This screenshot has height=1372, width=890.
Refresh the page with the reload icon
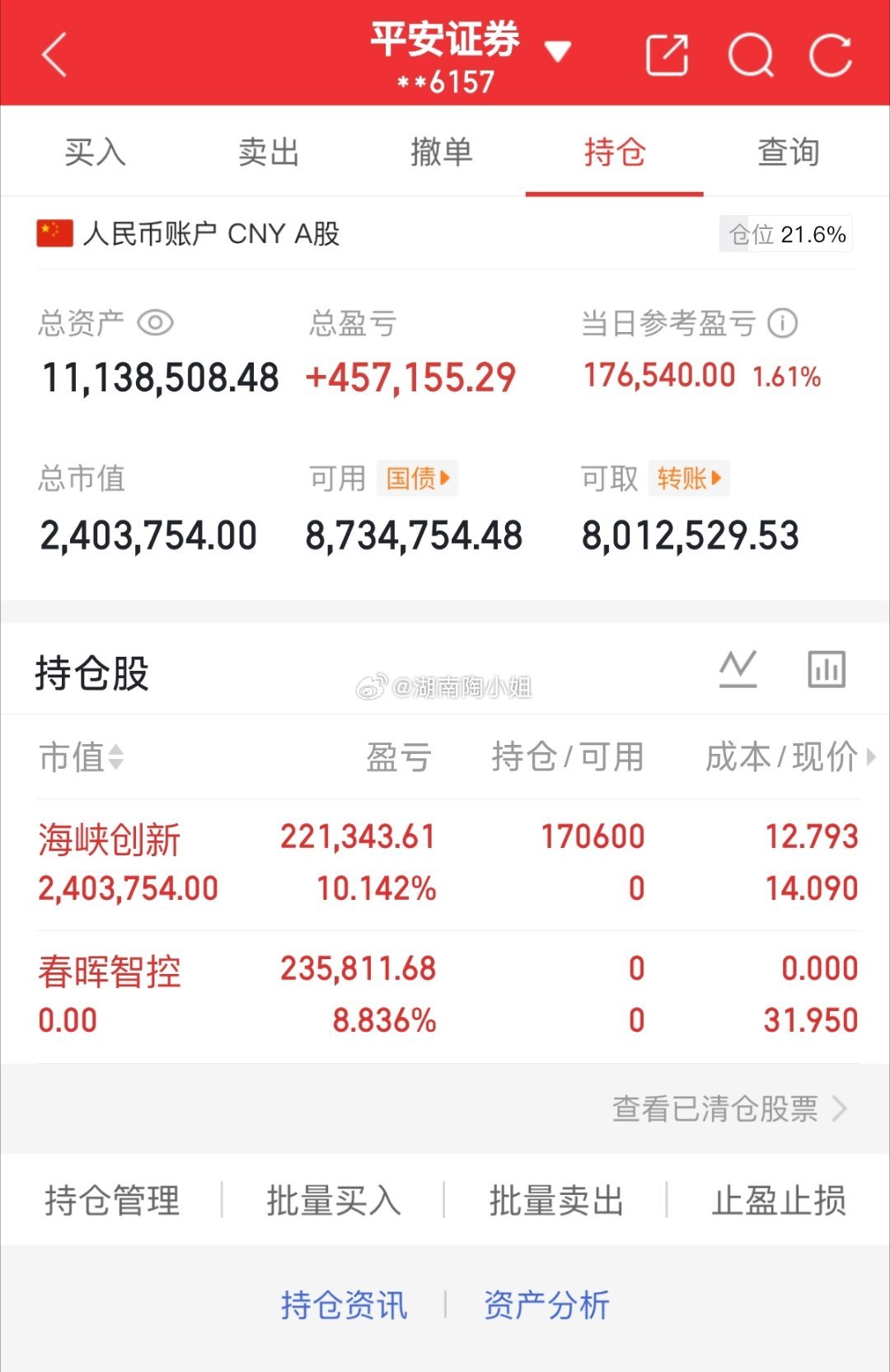[832, 55]
